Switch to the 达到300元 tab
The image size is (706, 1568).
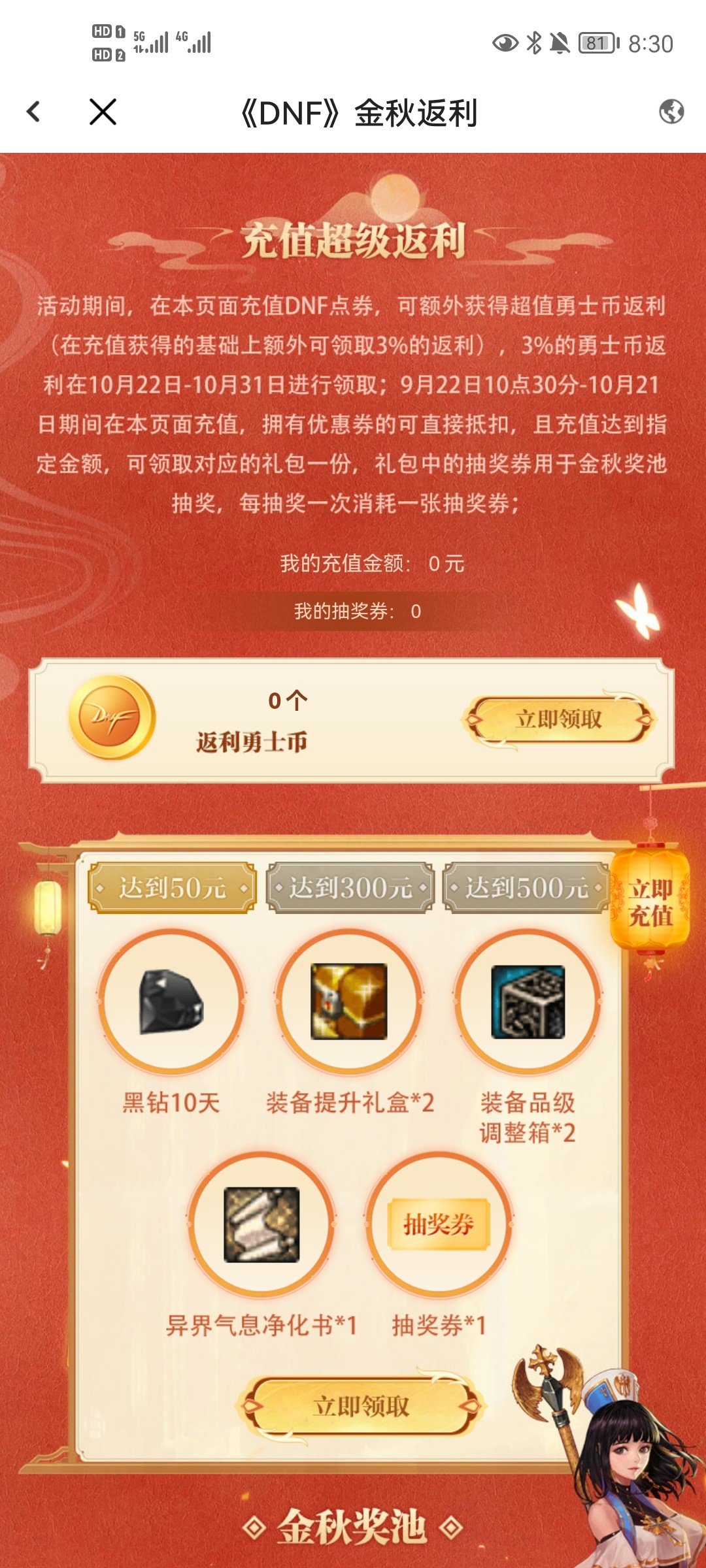350,888
